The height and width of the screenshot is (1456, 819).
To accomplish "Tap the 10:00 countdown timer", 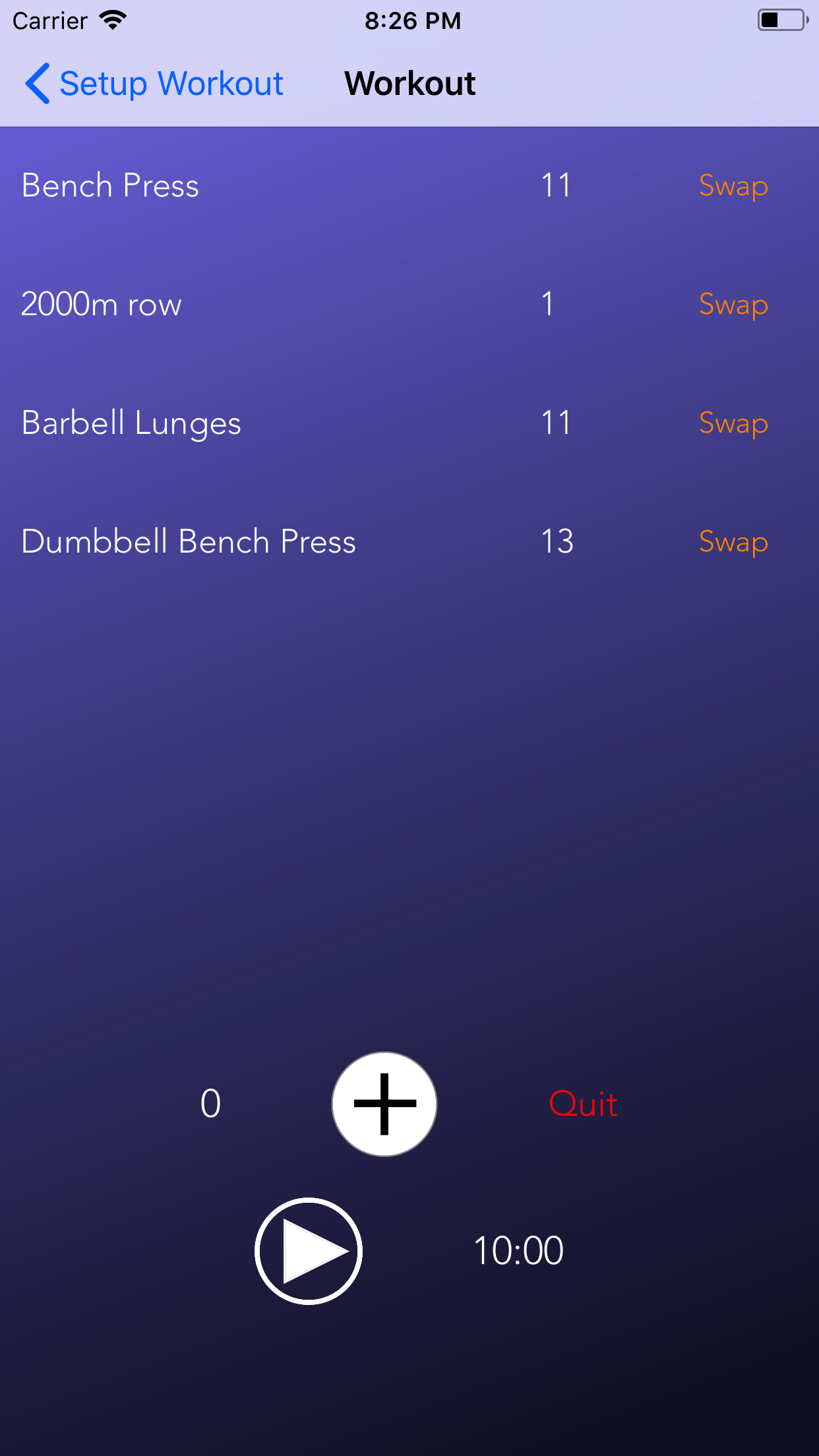I will [518, 1250].
